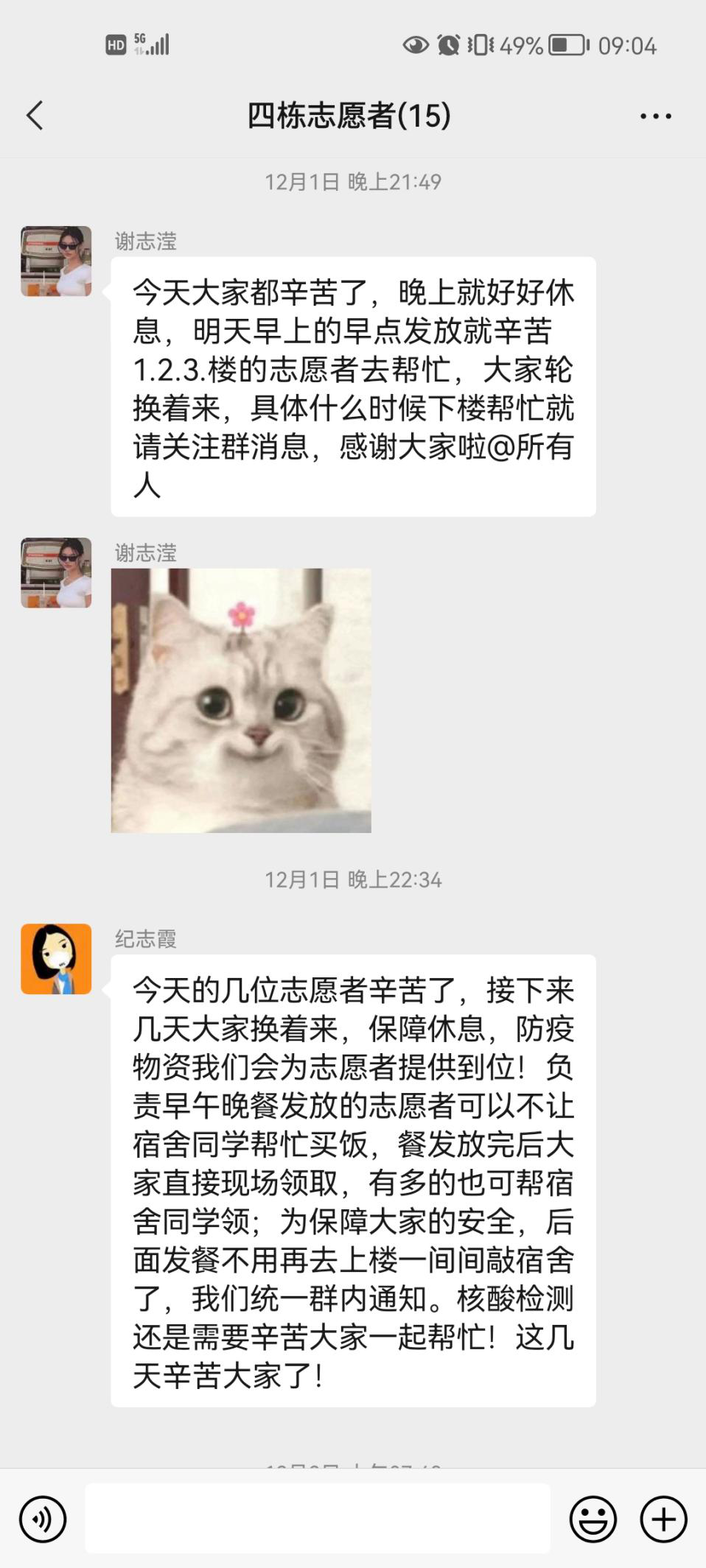The width and height of the screenshot is (706, 1568).
Task: View 谢志滢's avatar beside the text message
Action: (56, 261)
